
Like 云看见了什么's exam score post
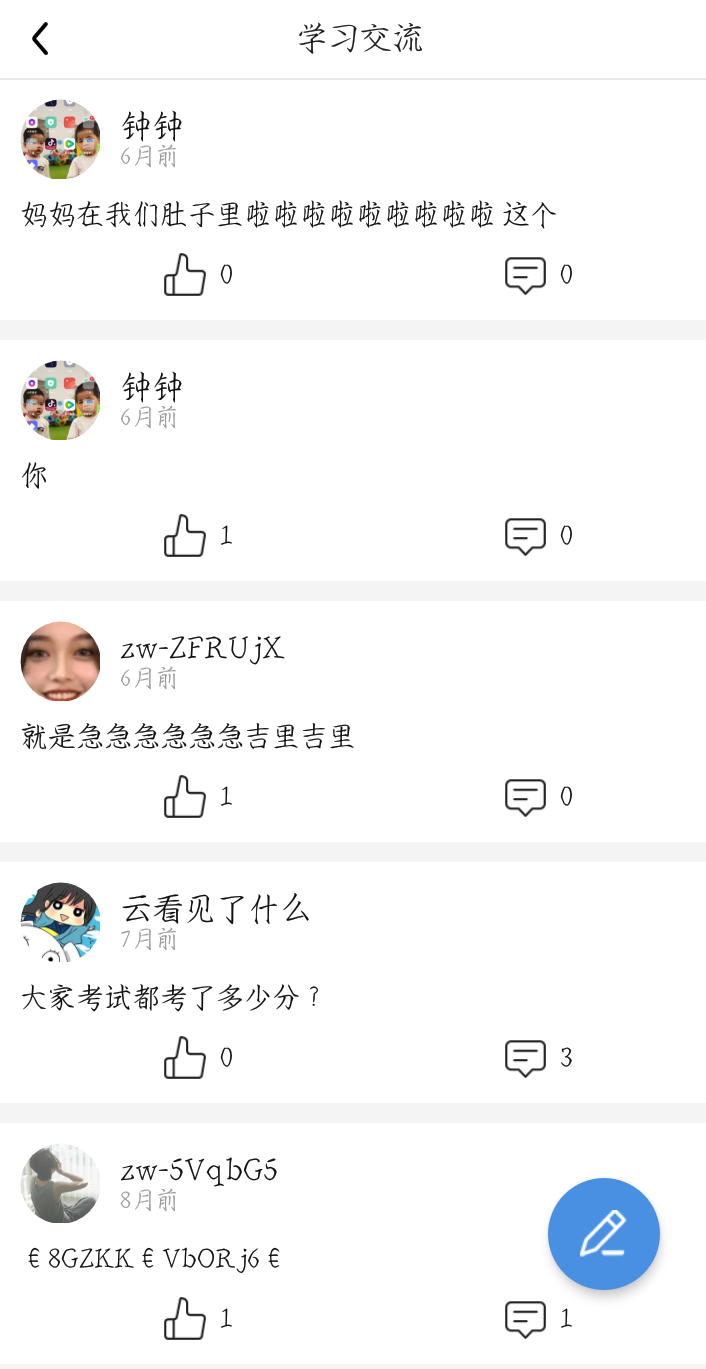[185, 1058]
